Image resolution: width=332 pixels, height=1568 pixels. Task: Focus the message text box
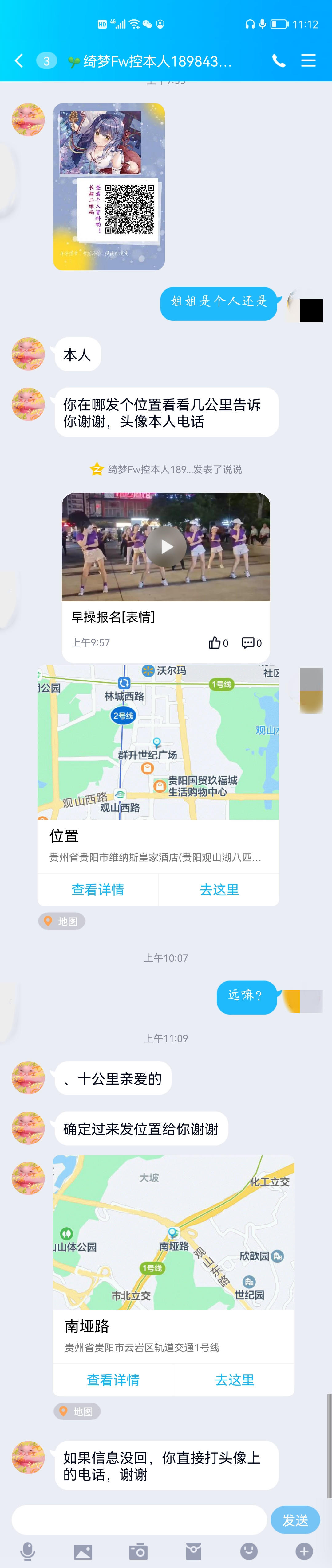(x=139, y=1520)
